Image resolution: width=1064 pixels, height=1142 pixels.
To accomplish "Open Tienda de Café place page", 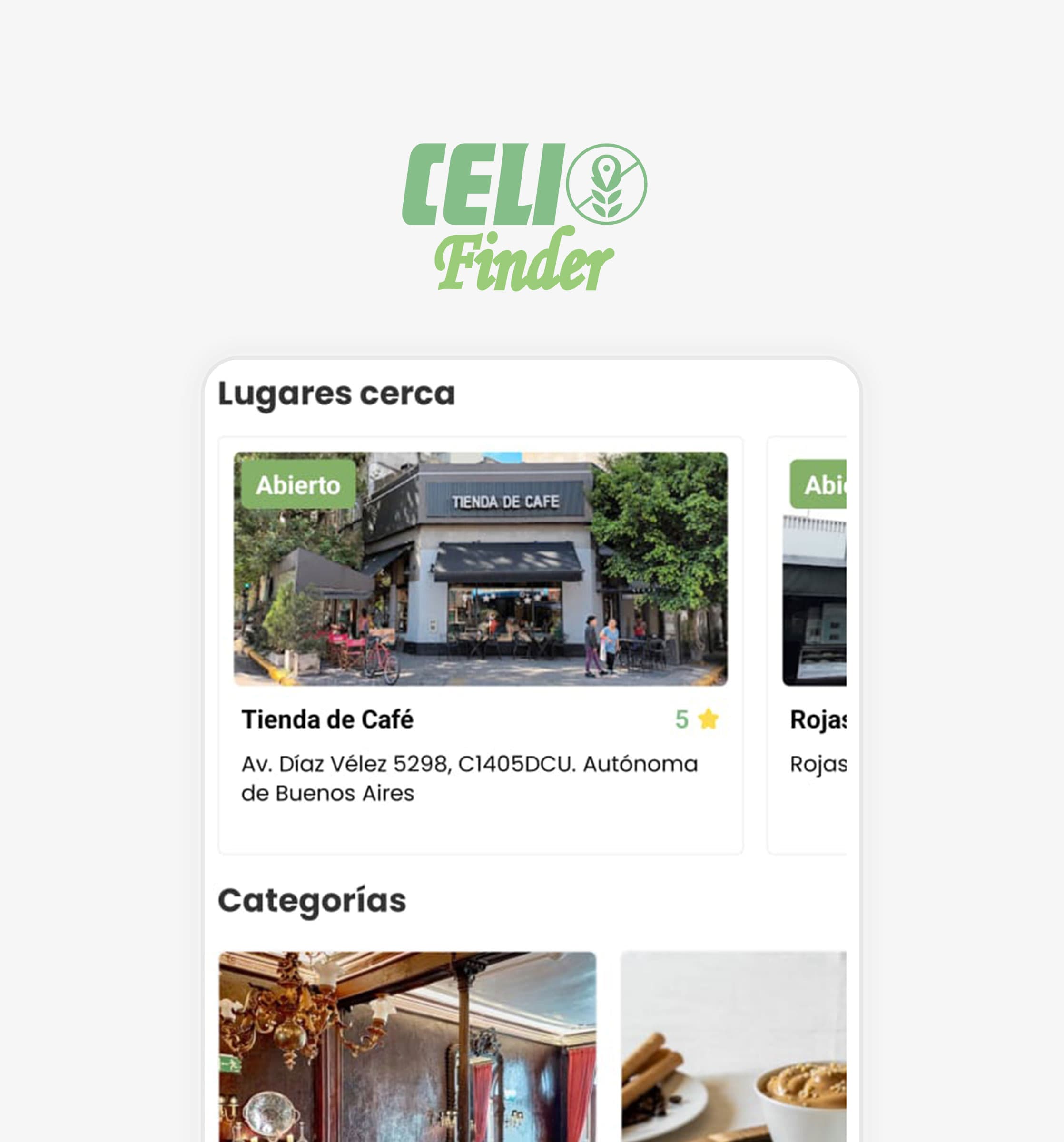I will pos(327,718).
